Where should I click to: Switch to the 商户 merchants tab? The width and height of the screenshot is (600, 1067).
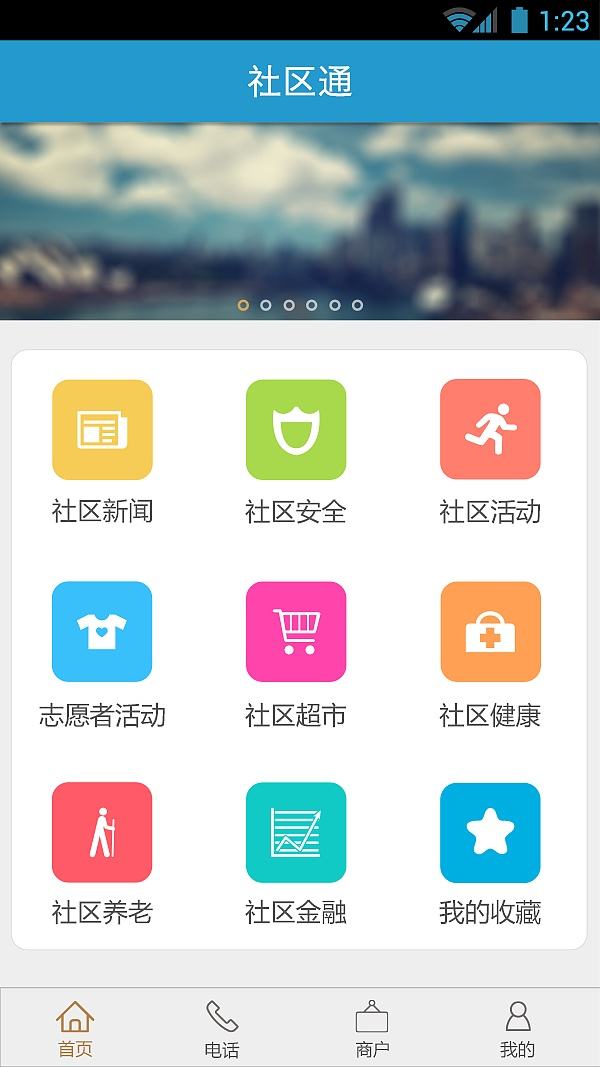372,1028
